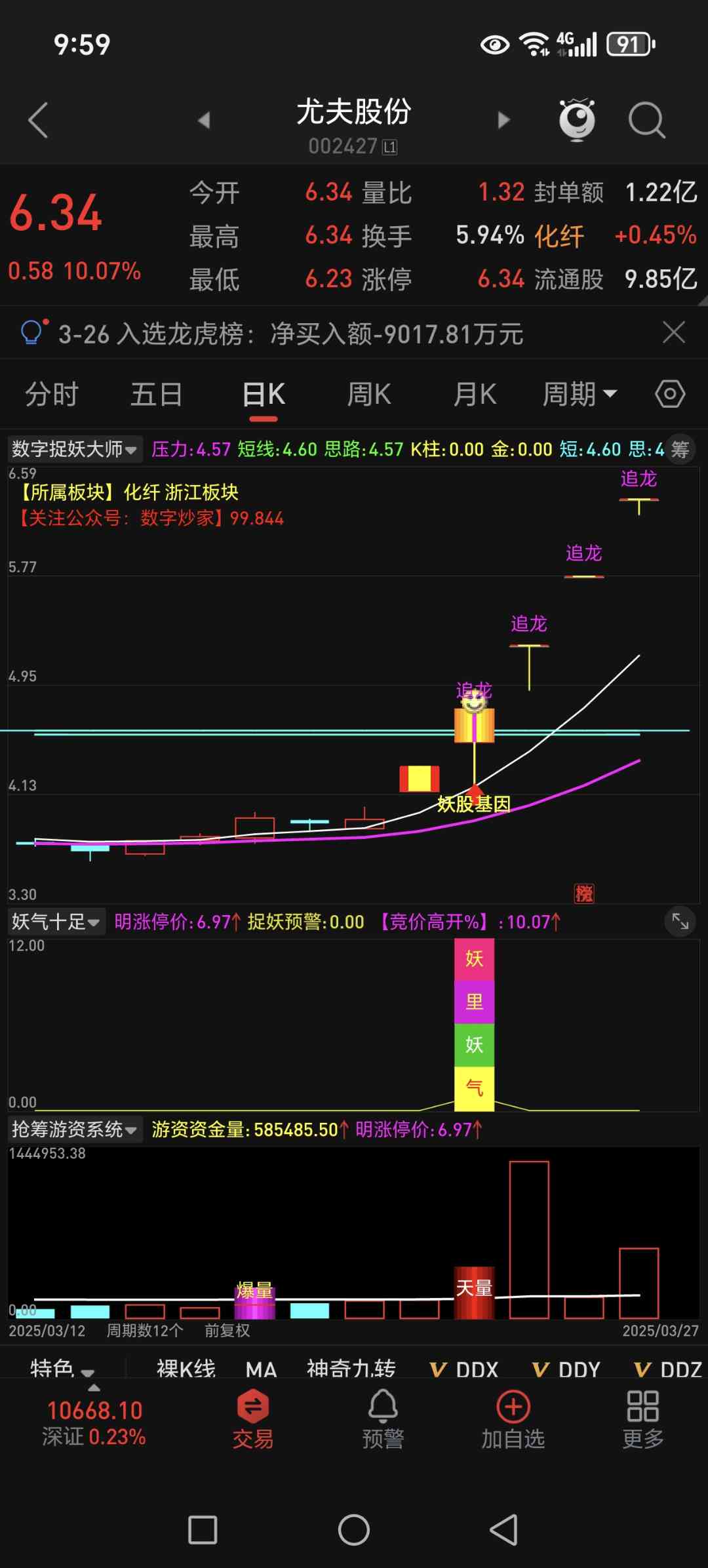Change the 数字捉妖大师 main indicator
Screen dimensions: 708x1568
click(x=73, y=449)
